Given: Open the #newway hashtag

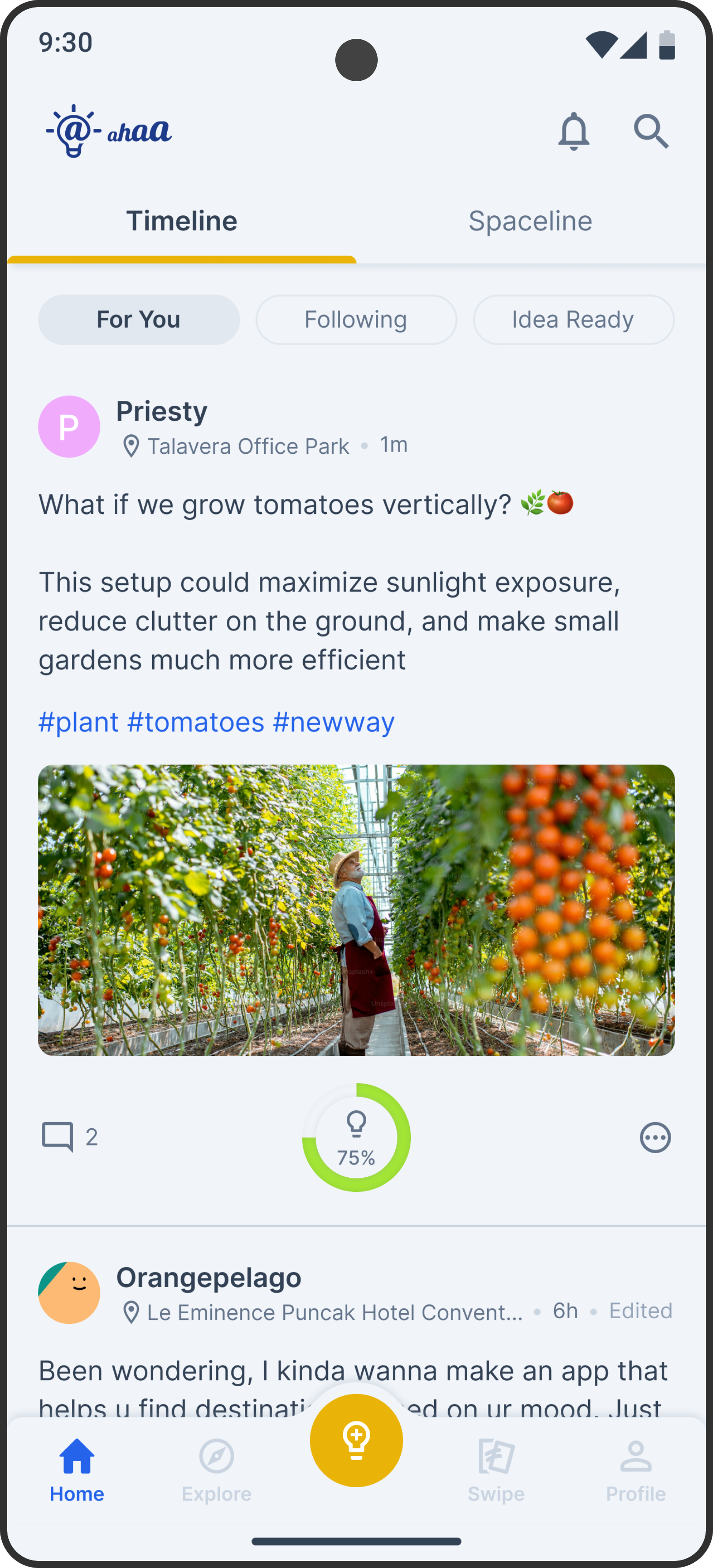Looking at the screenshot, I should pyautogui.click(x=334, y=723).
